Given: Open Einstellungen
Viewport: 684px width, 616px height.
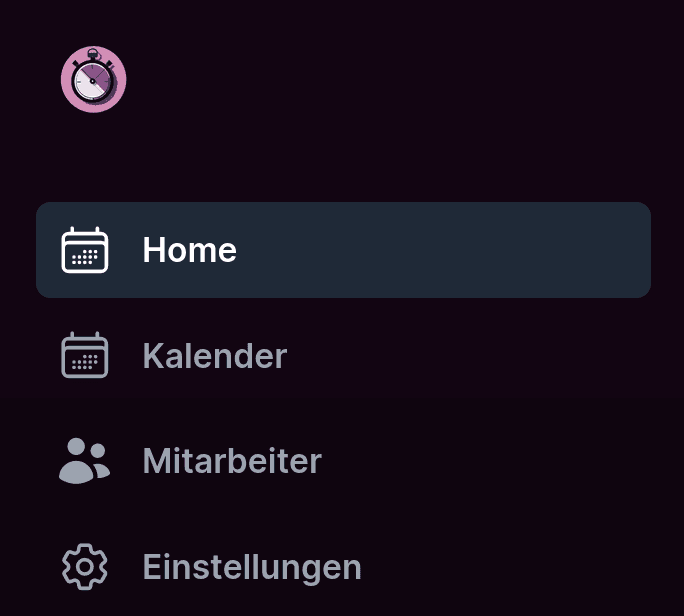Looking at the screenshot, I should coord(251,567).
